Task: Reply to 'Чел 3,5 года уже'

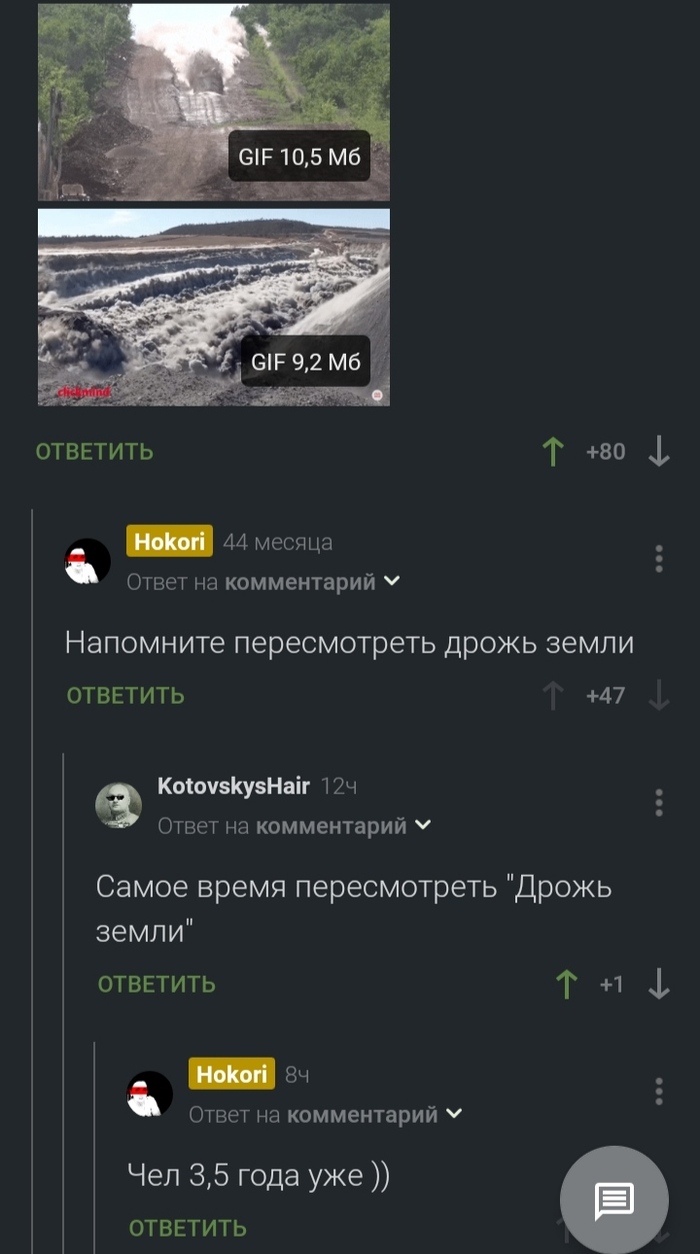Action: [x=187, y=1228]
